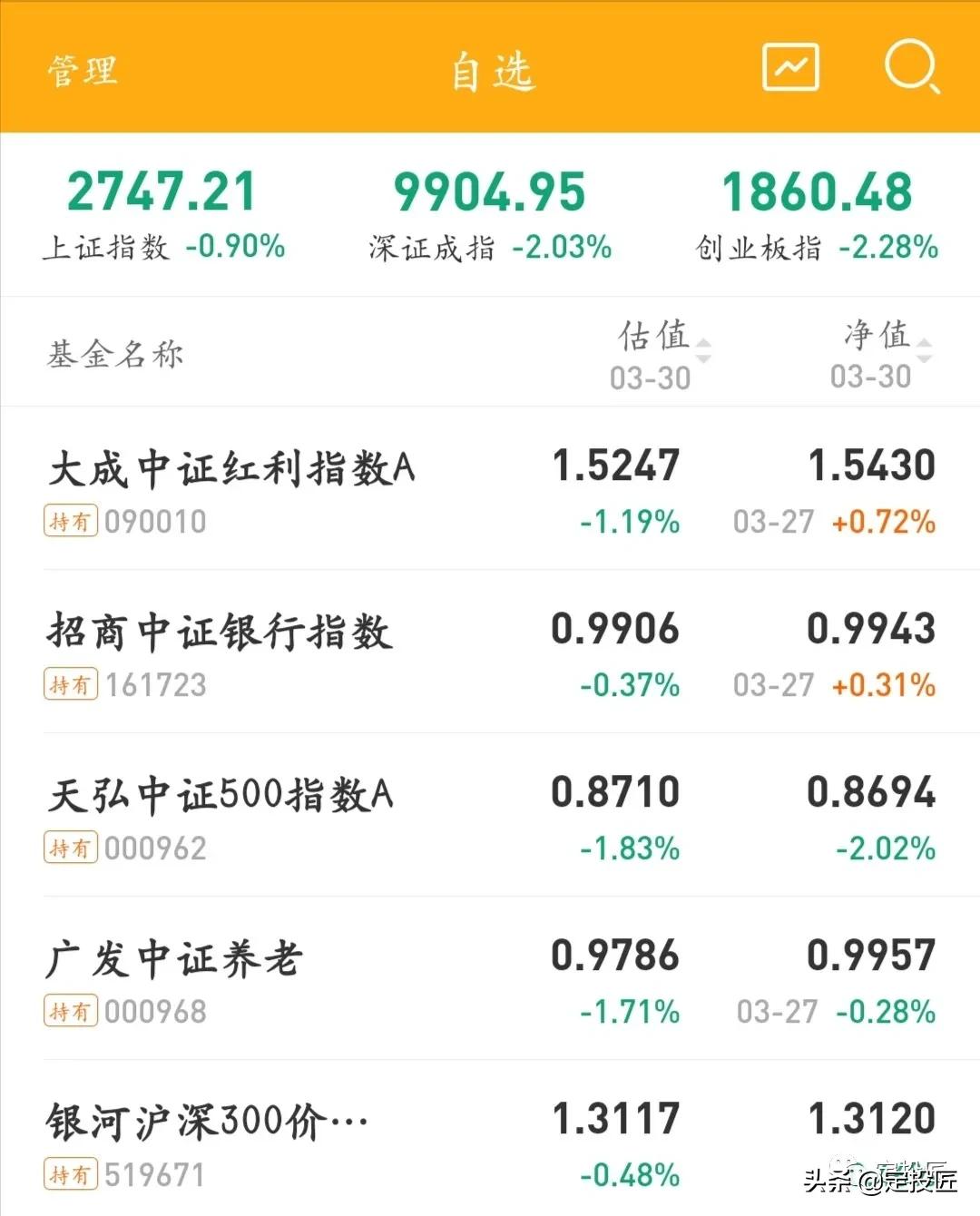Open fund 招商中证银行指数
The height and width of the screenshot is (1216, 980).
pyautogui.click(x=220, y=633)
